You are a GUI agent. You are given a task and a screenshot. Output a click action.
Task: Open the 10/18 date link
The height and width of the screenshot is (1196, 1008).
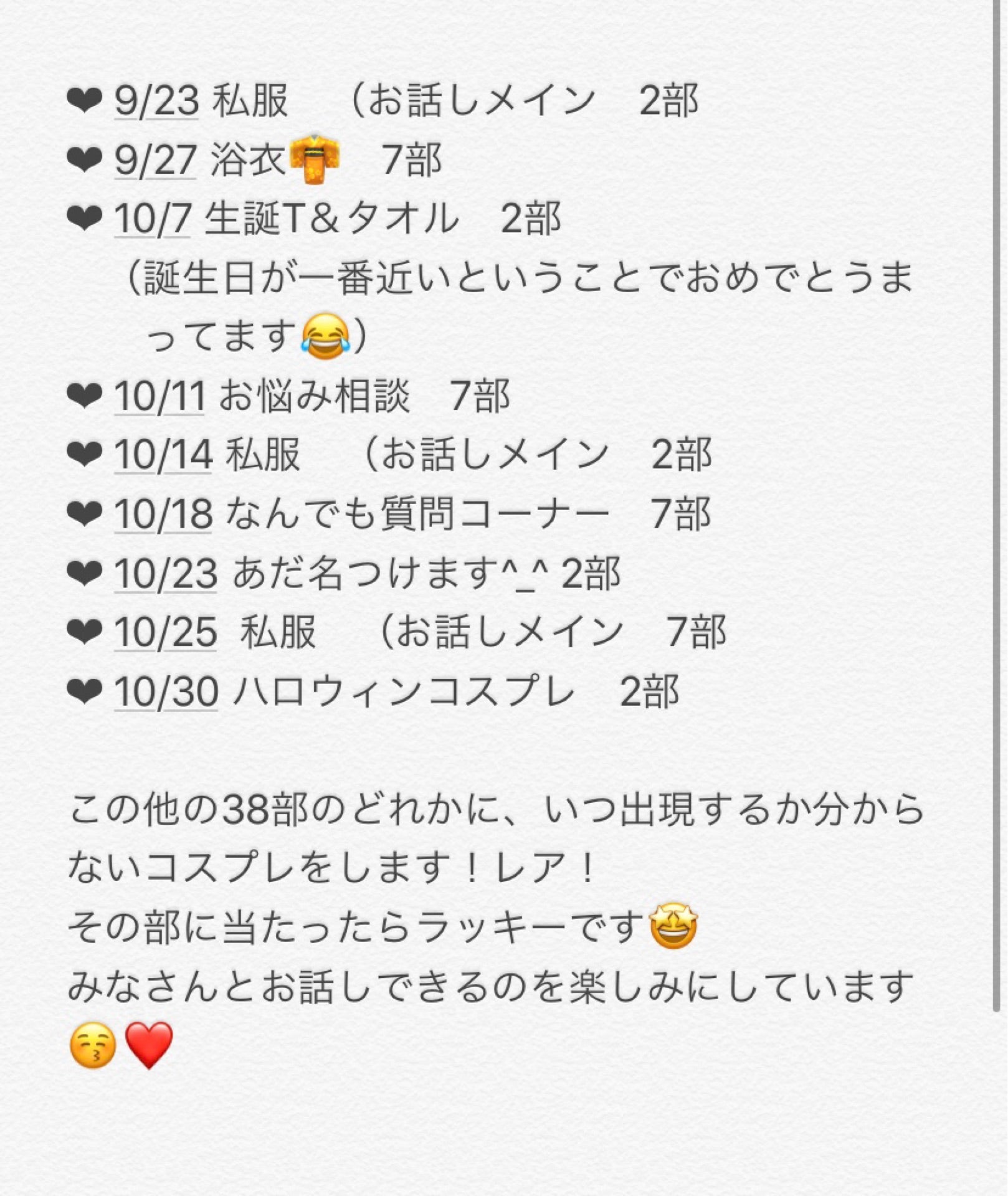coord(163,515)
